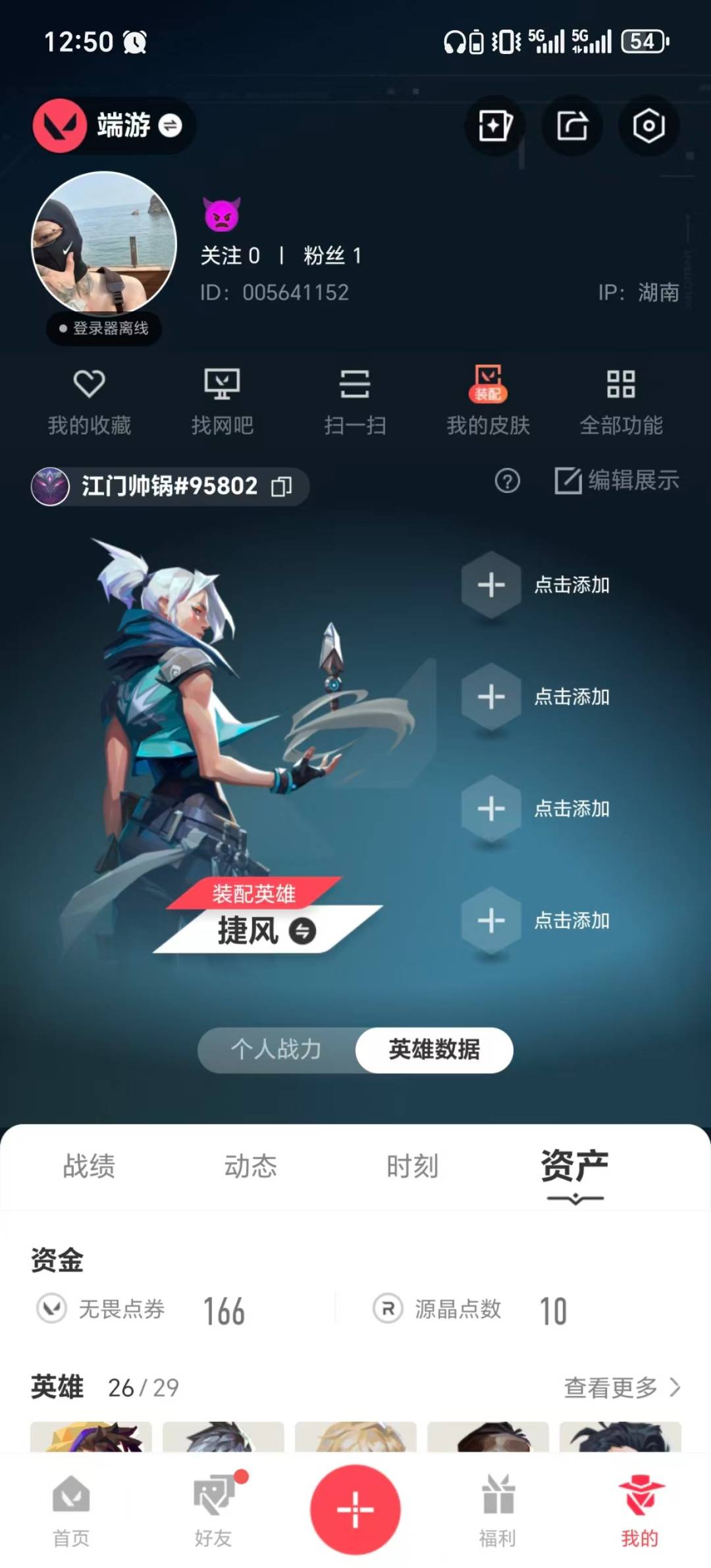
Task: Open the 时刻 tab
Action: [412, 1165]
